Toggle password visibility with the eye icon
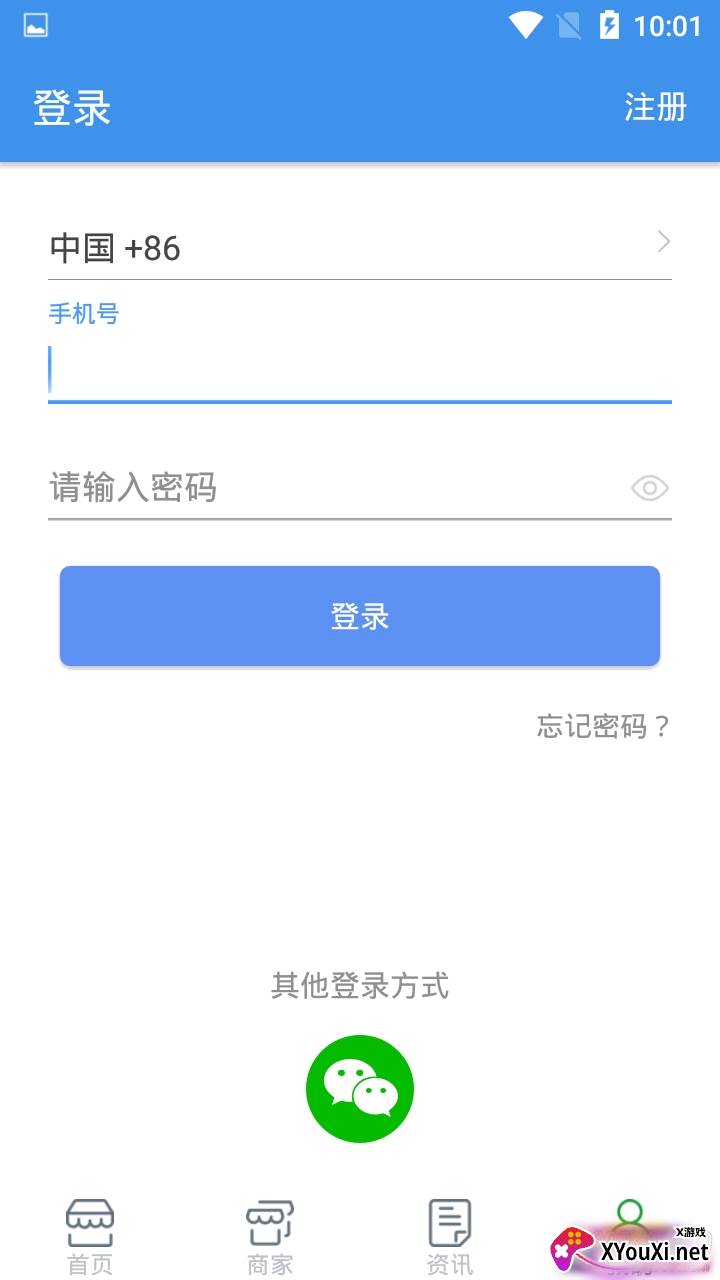Image resolution: width=720 pixels, height=1280 pixels. [650, 488]
